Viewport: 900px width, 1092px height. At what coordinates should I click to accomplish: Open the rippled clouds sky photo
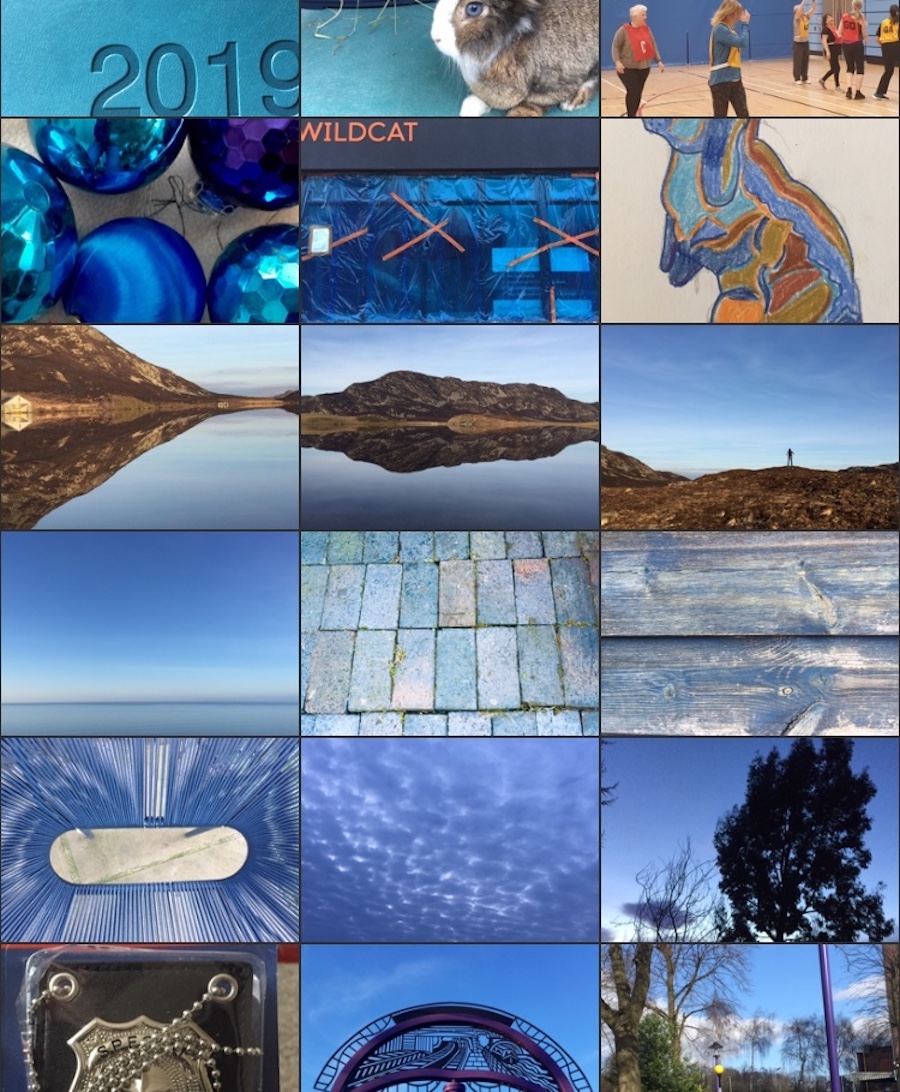tap(450, 840)
